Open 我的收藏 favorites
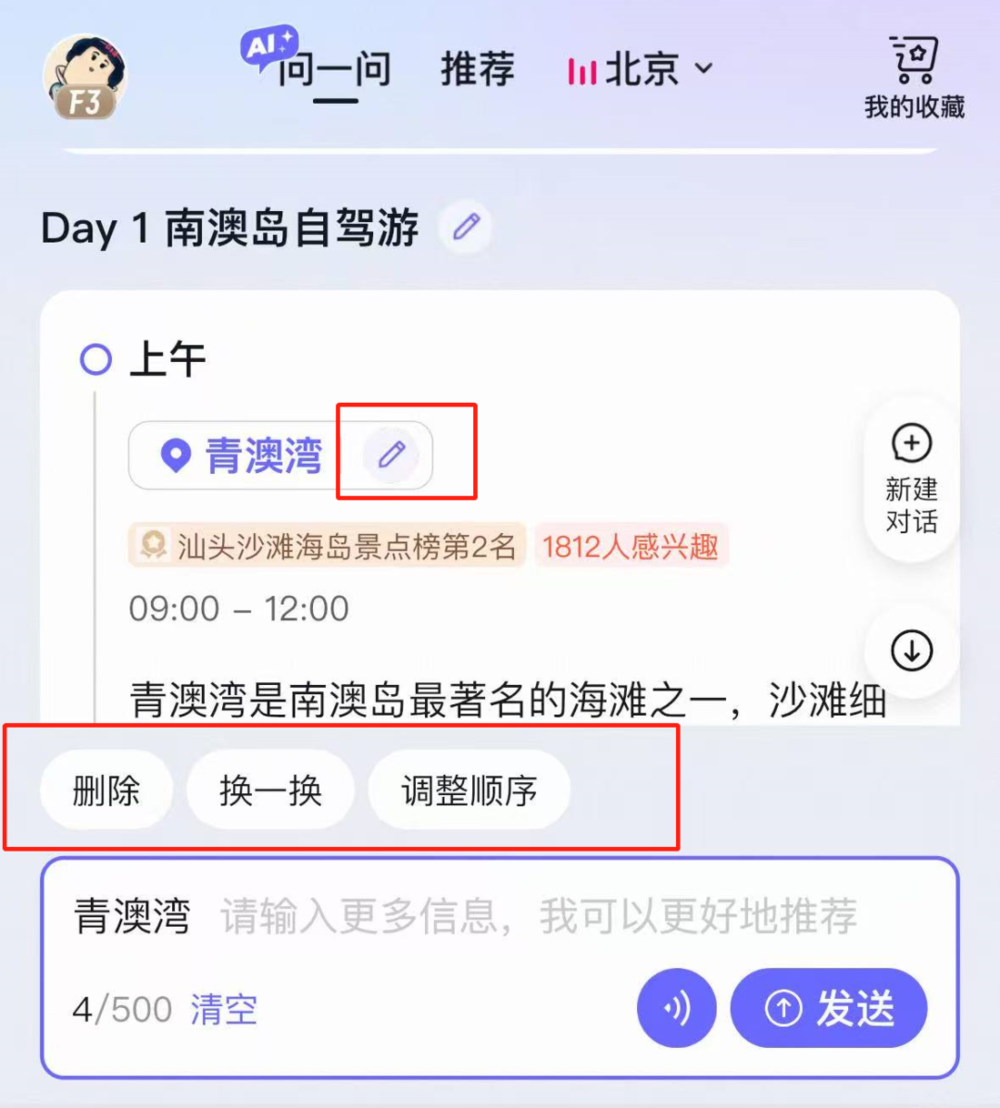This screenshot has height=1108, width=1000. tap(914, 78)
